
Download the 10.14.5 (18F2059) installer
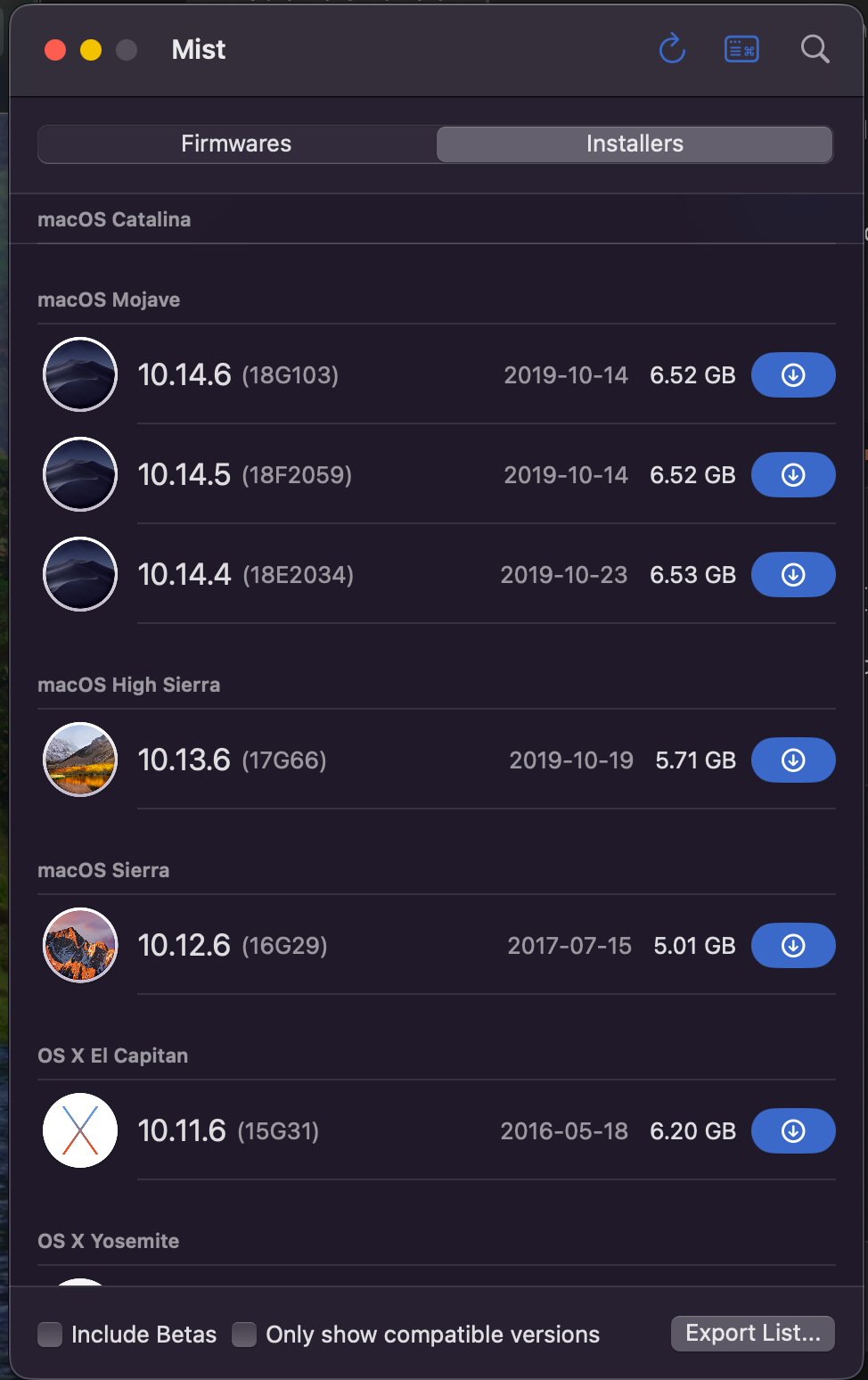(793, 475)
